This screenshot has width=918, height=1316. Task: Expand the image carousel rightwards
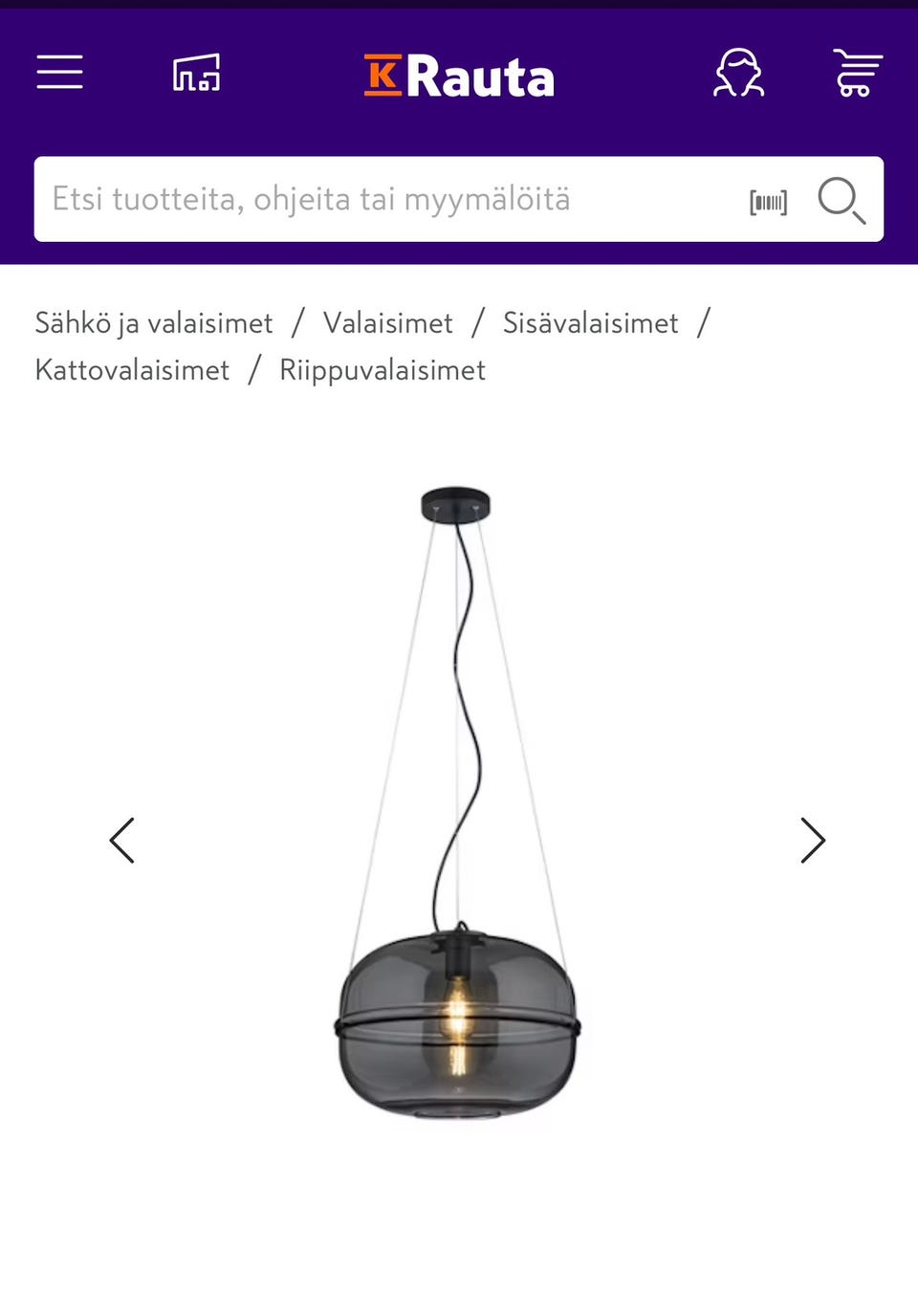pos(812,840)
